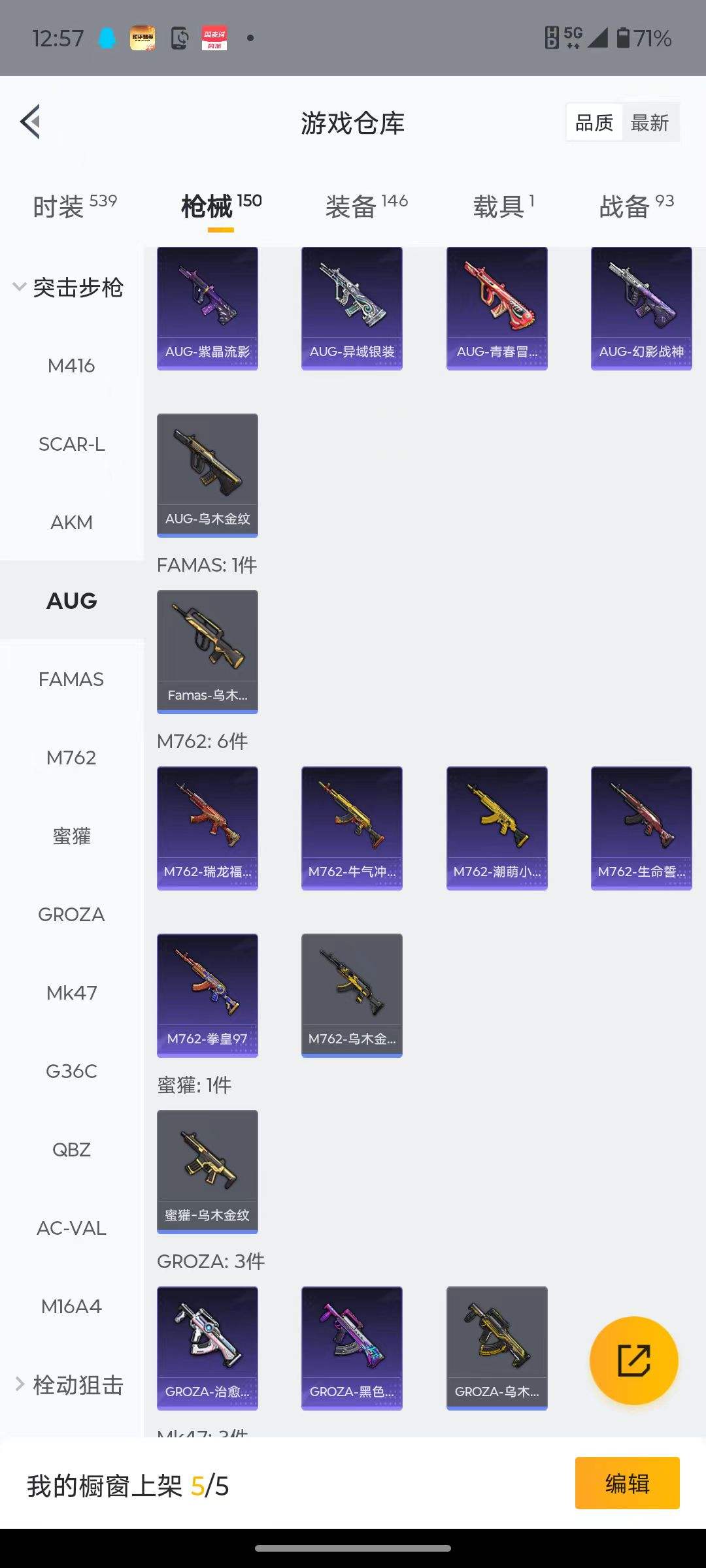
Task: Switch to the 载具 tab
Action: tap(503, 206)
